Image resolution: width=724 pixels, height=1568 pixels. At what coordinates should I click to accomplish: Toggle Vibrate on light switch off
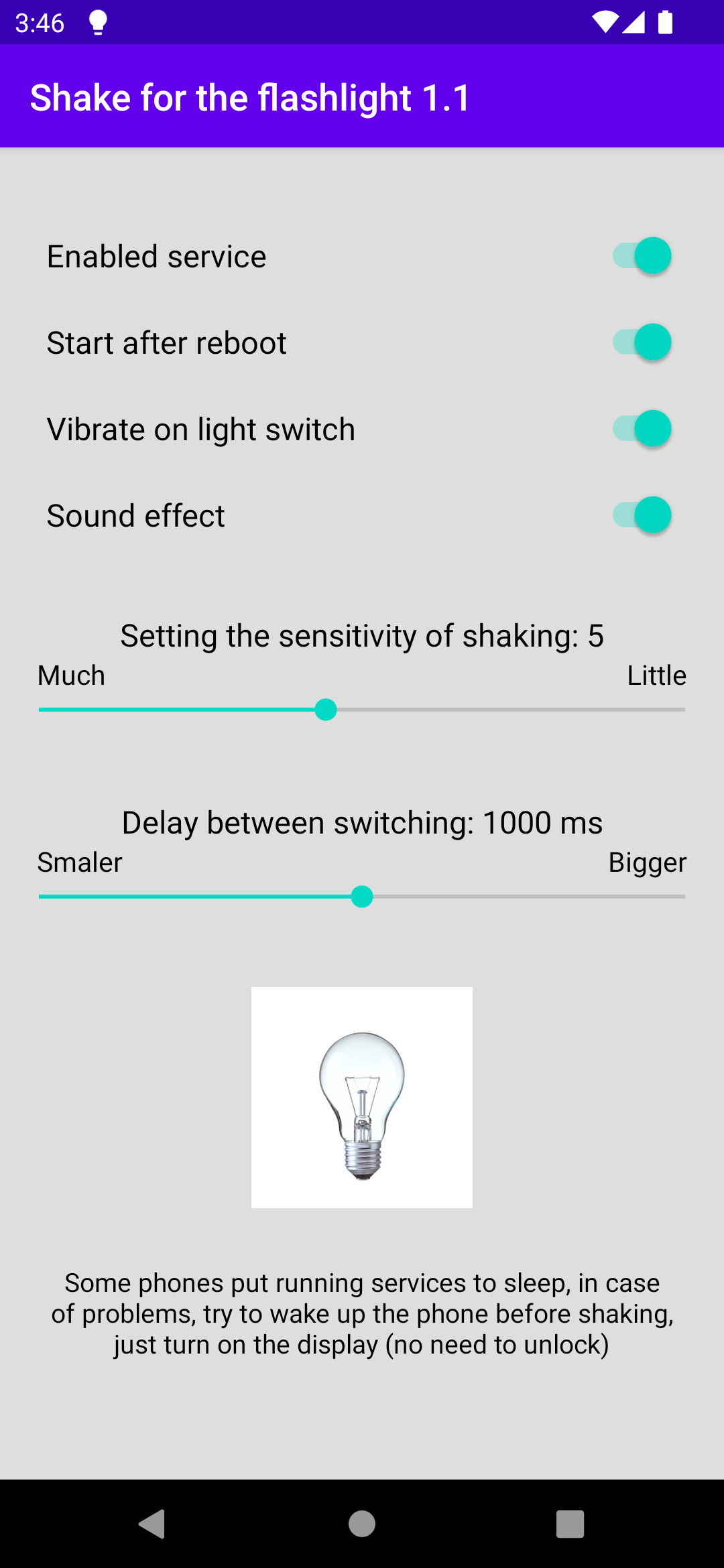click(x=642, y=429)
